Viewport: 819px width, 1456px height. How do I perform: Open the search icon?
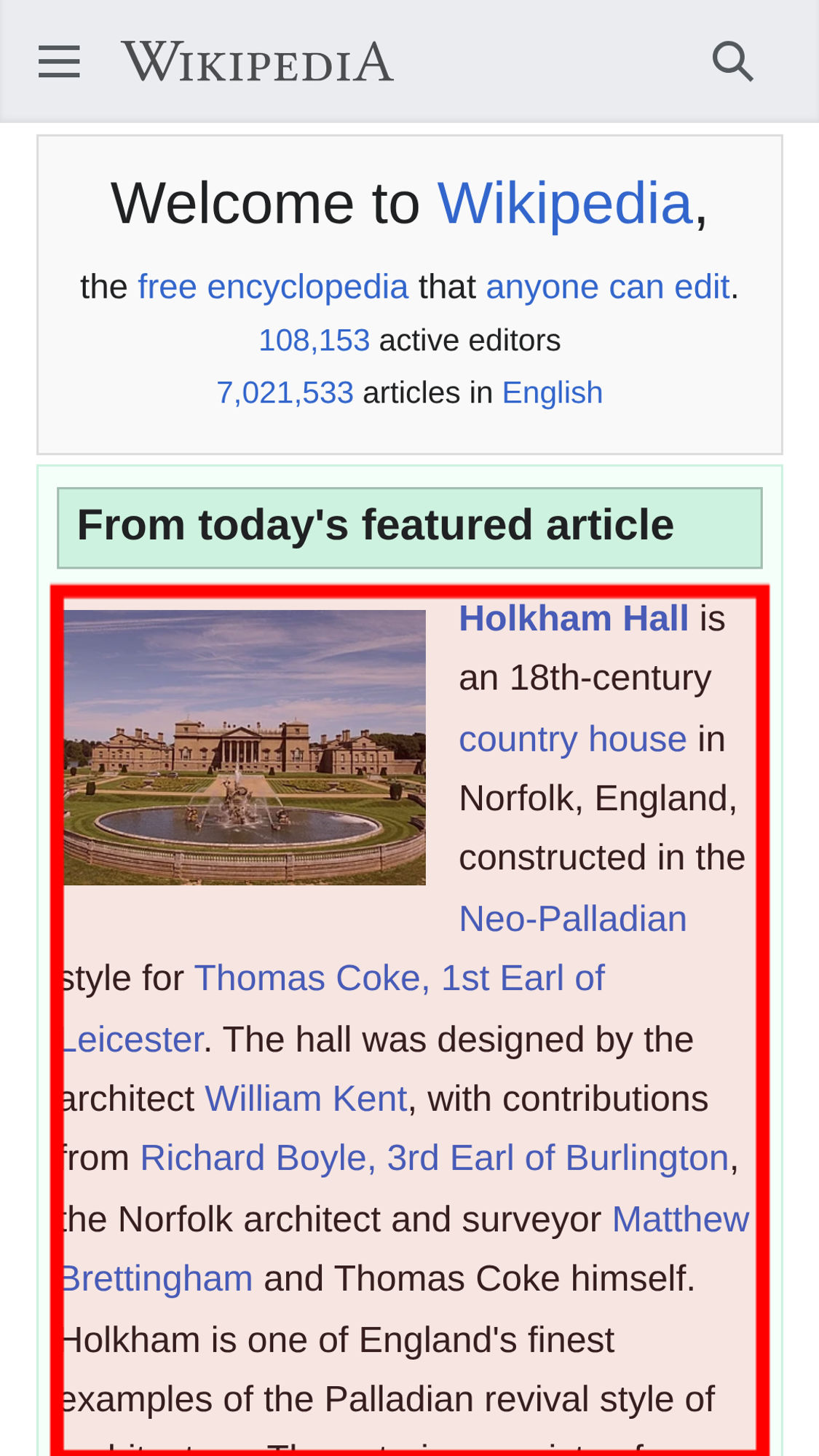click(732, 61)
